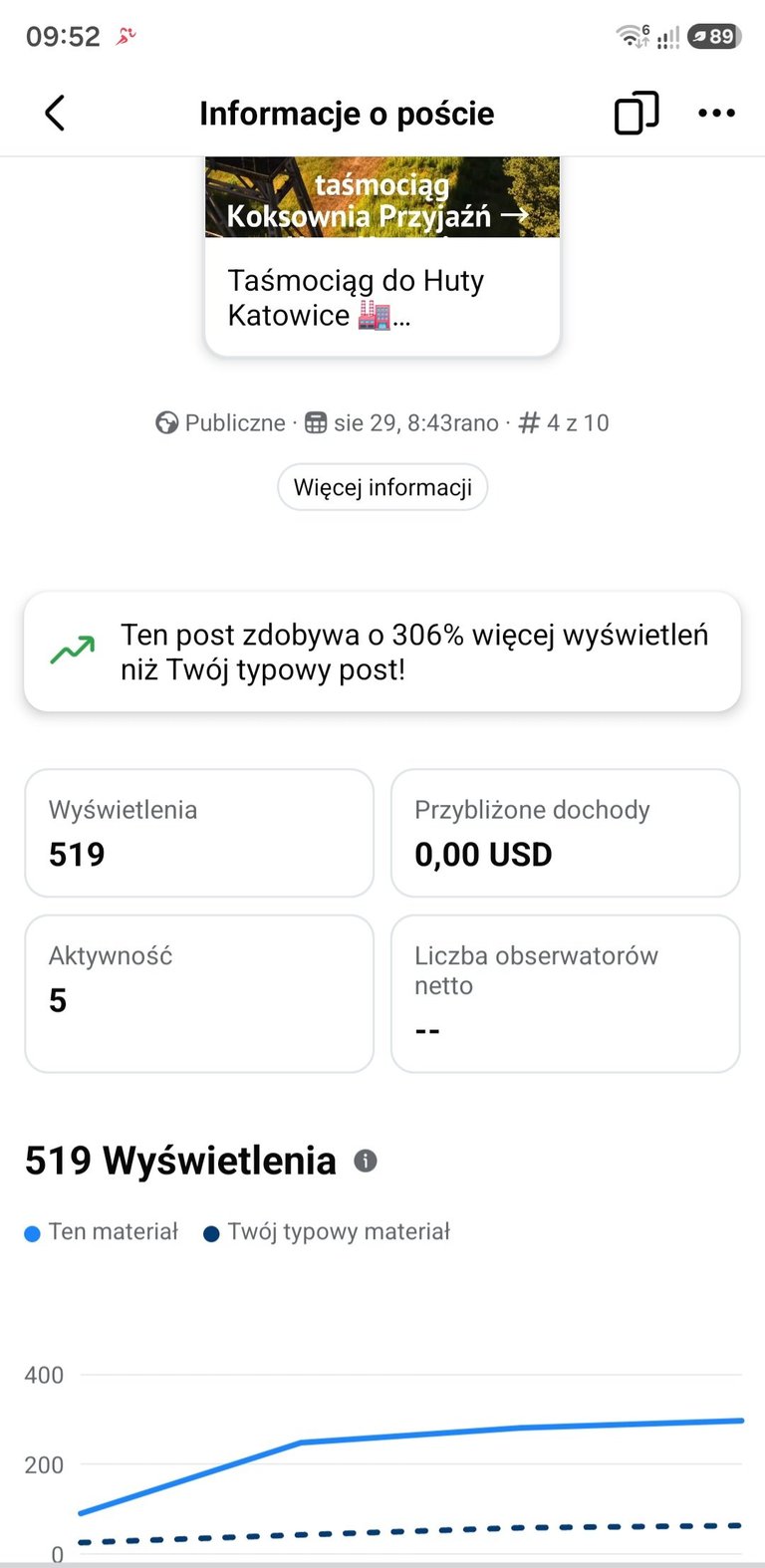Viewport: 765px width, 1568px height.
Task: Tap the Więcej informacji button
Action: coord(382,487)
